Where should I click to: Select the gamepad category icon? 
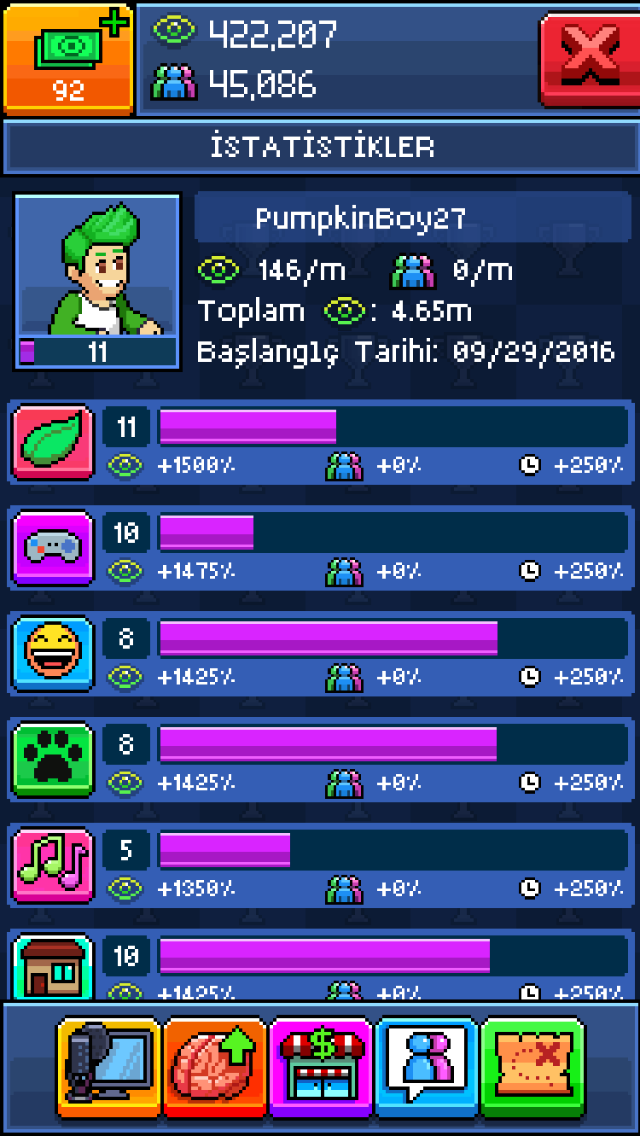click(x=53, y=547)
